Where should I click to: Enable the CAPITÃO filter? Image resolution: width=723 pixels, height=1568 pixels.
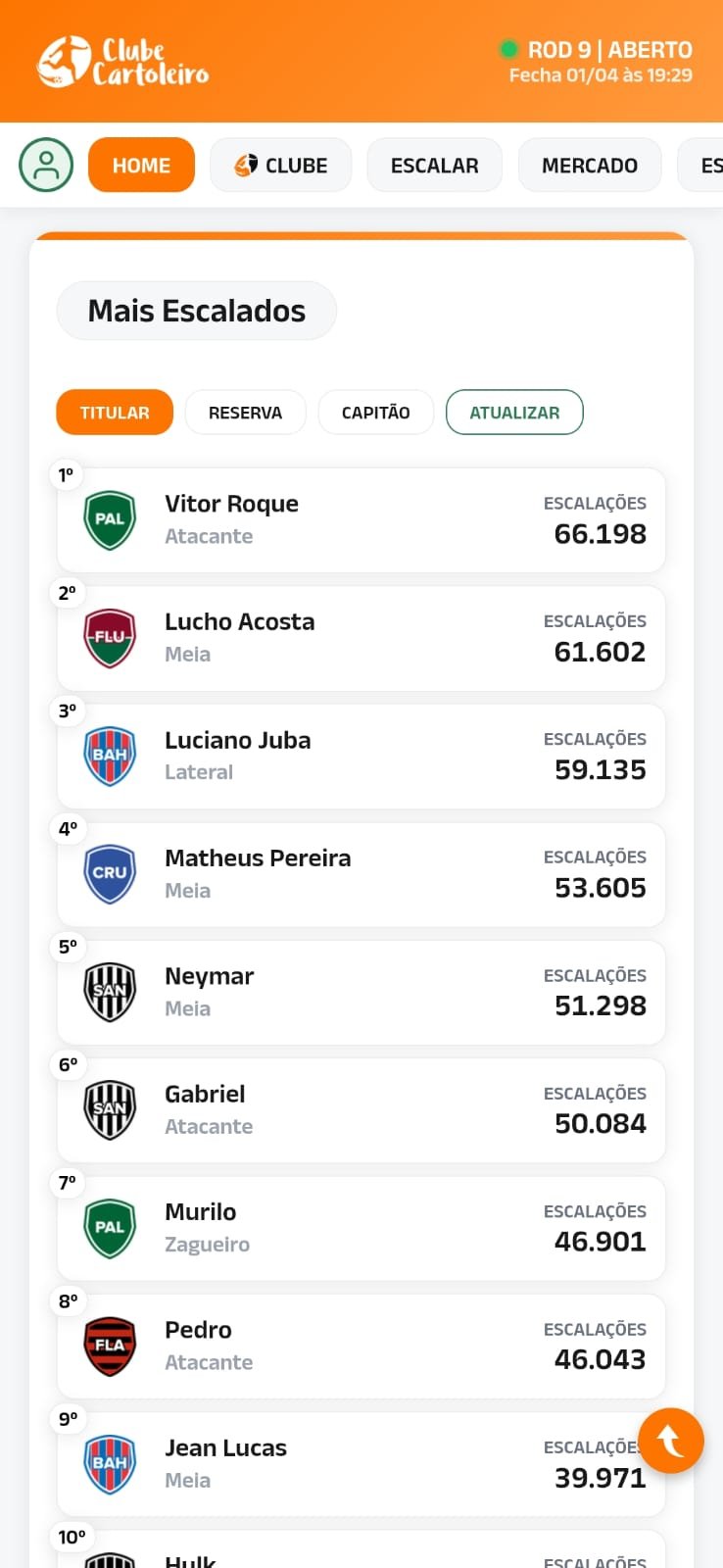point(375,412)
